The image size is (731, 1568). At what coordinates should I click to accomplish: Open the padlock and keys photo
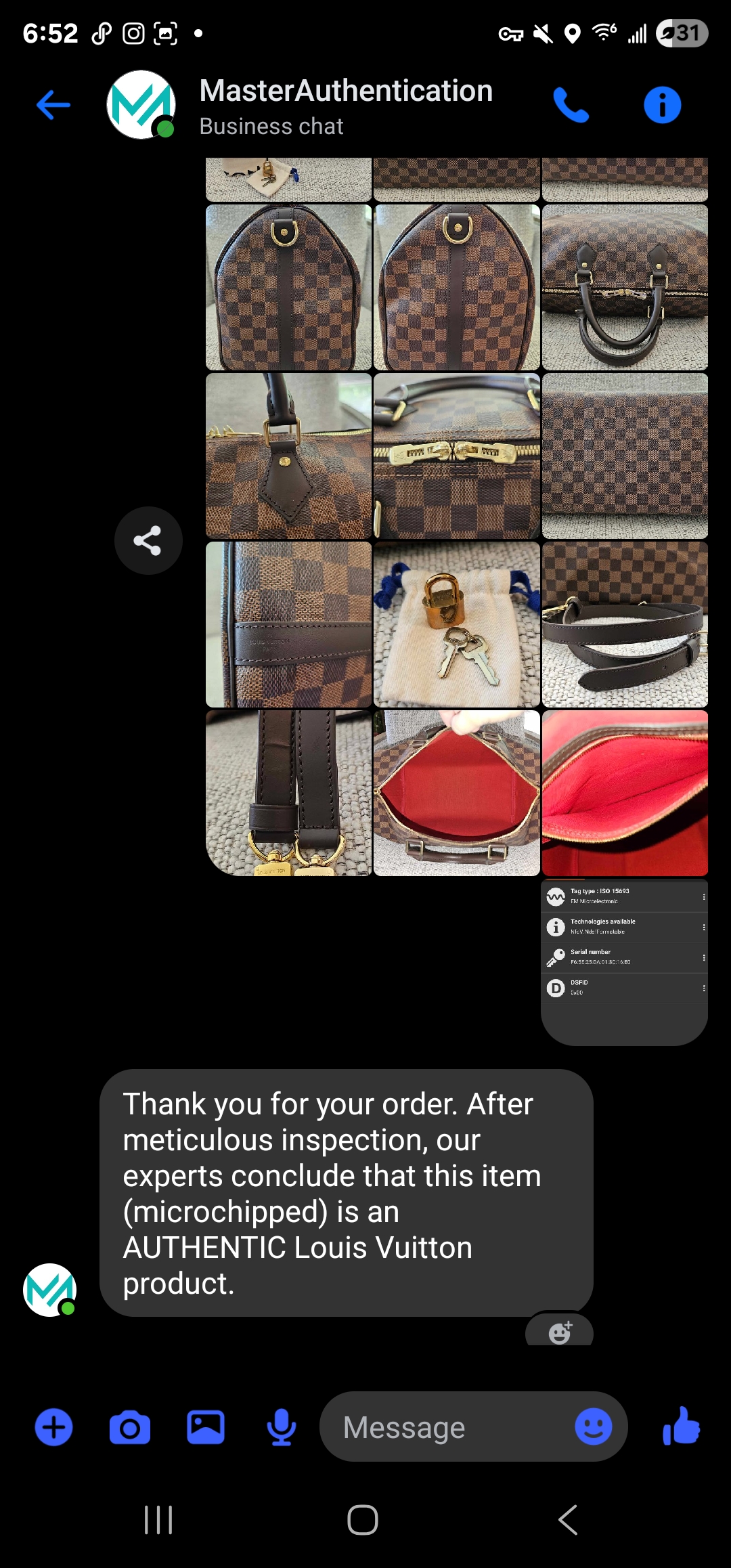point(457,624)
